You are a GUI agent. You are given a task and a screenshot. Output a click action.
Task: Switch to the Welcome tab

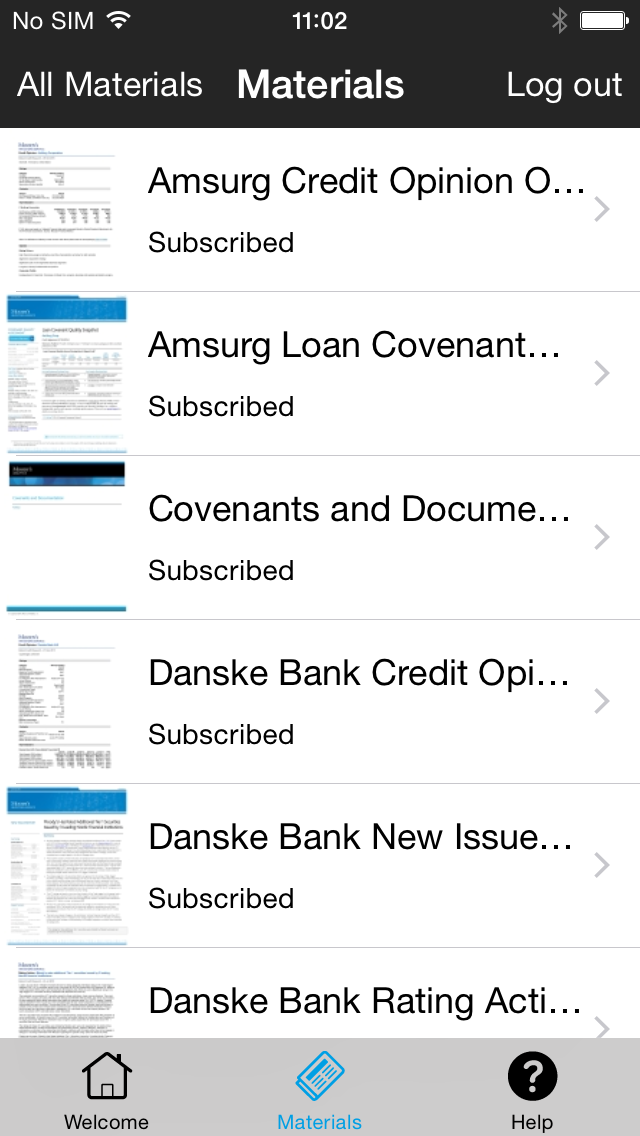pos(106,1090)
